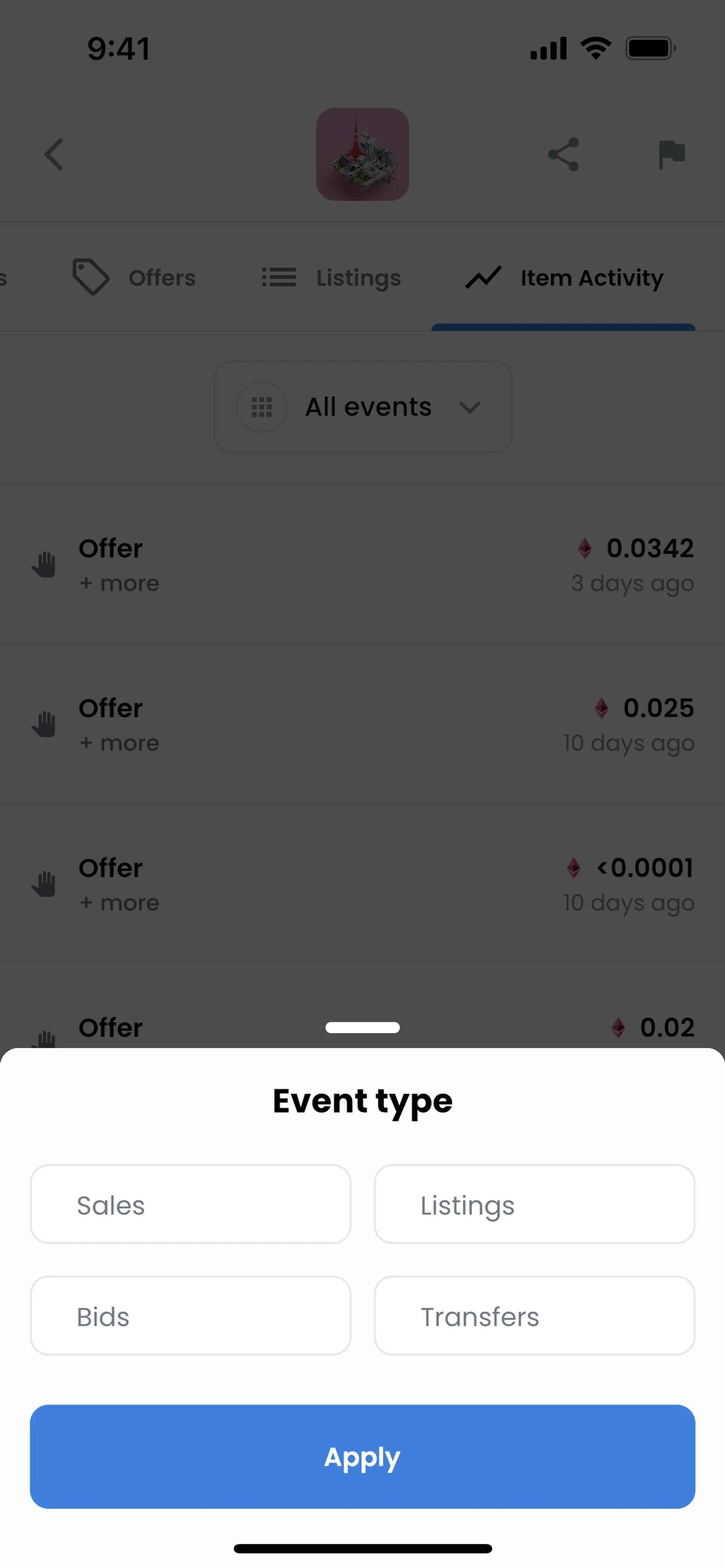Viewport: 725px width, 1568px height.
Task: Open the 0.0342 offer from 3 days ago
Action: 362,564
